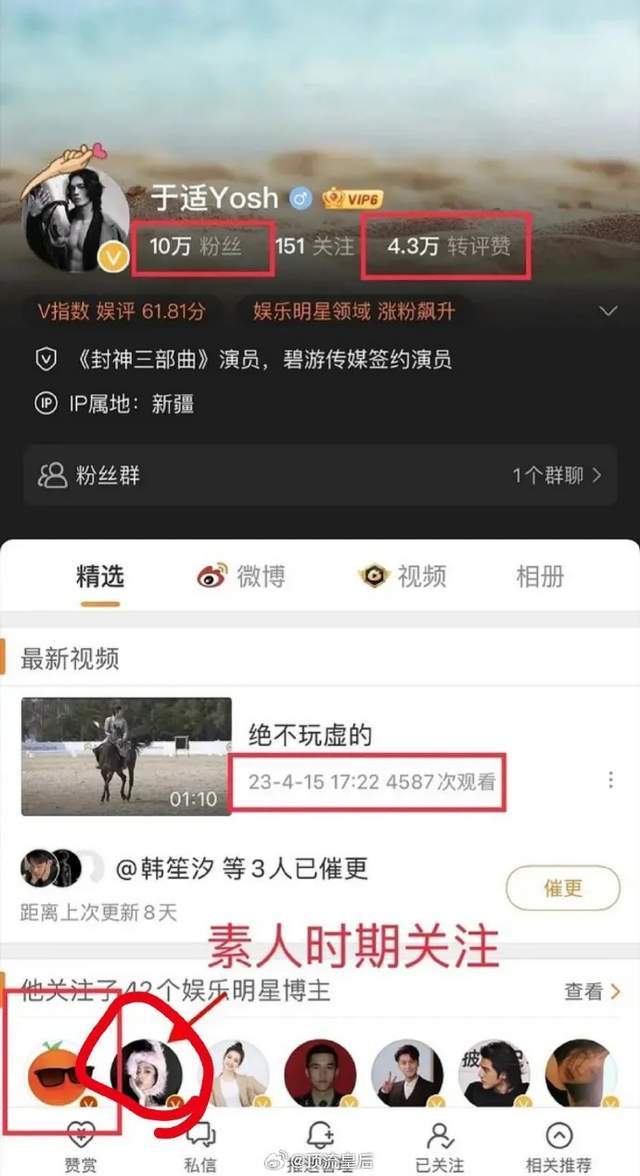Screen dimensions: 640x1176
Task: Open the VIP6 membership badge
Action: [353, 199]
